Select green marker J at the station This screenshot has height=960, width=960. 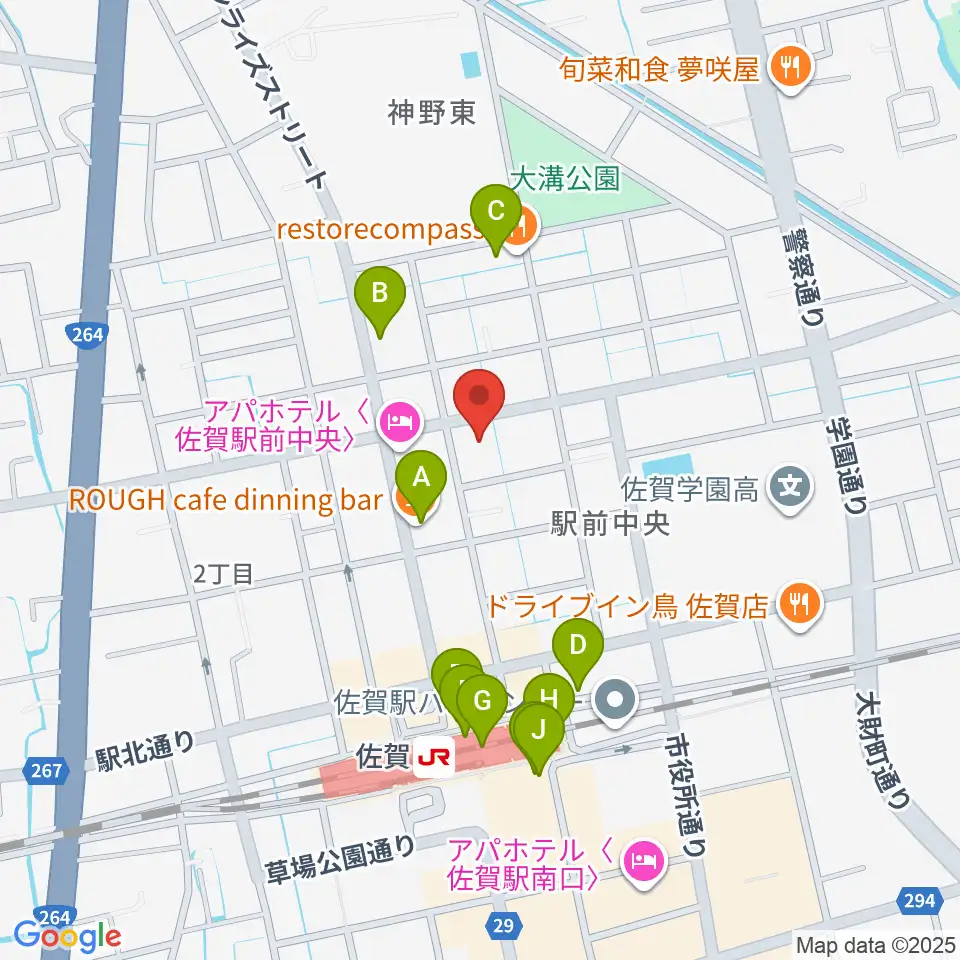click(538, 738)
